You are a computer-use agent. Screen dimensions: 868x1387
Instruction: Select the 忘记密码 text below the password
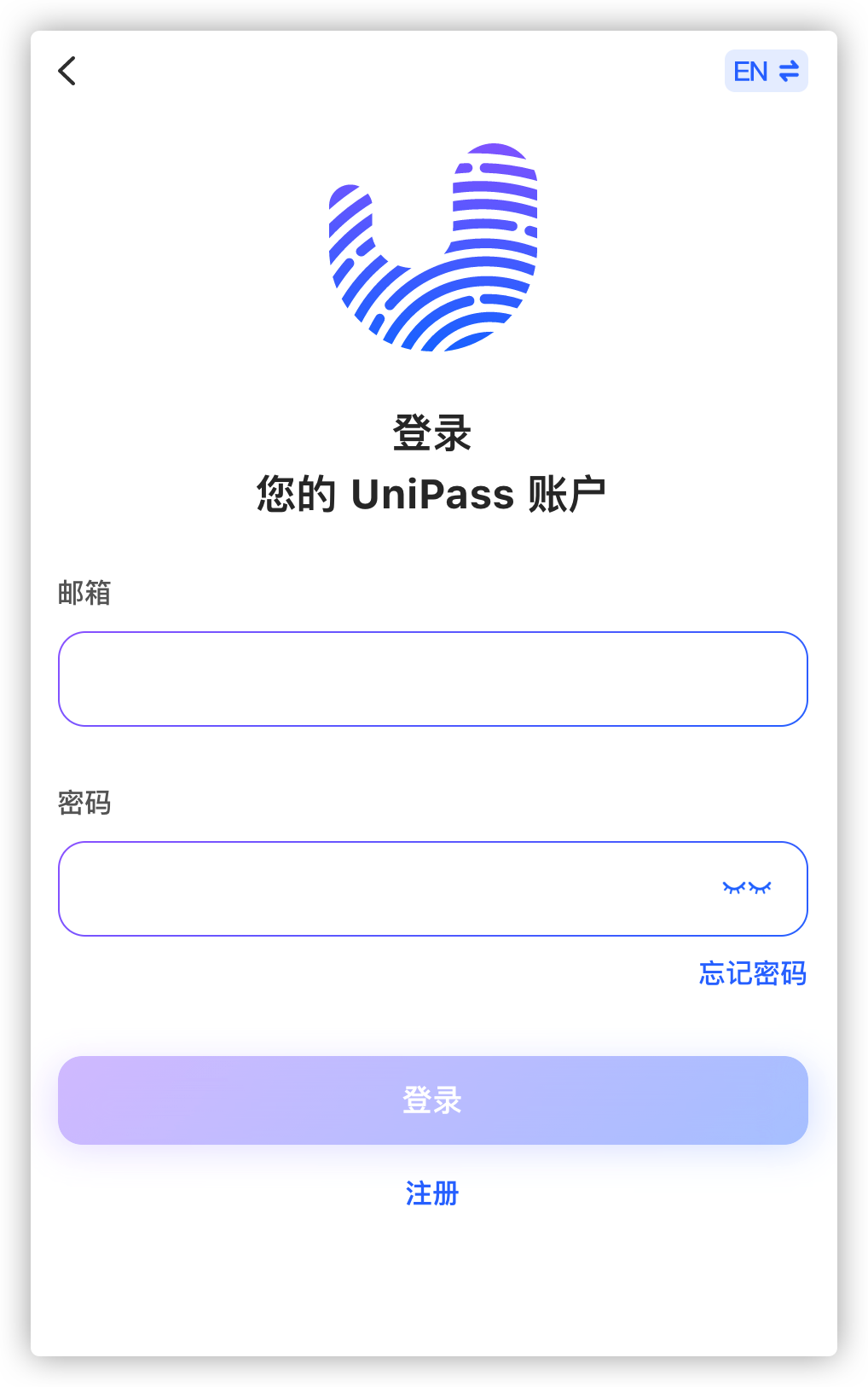coord(752,973)
